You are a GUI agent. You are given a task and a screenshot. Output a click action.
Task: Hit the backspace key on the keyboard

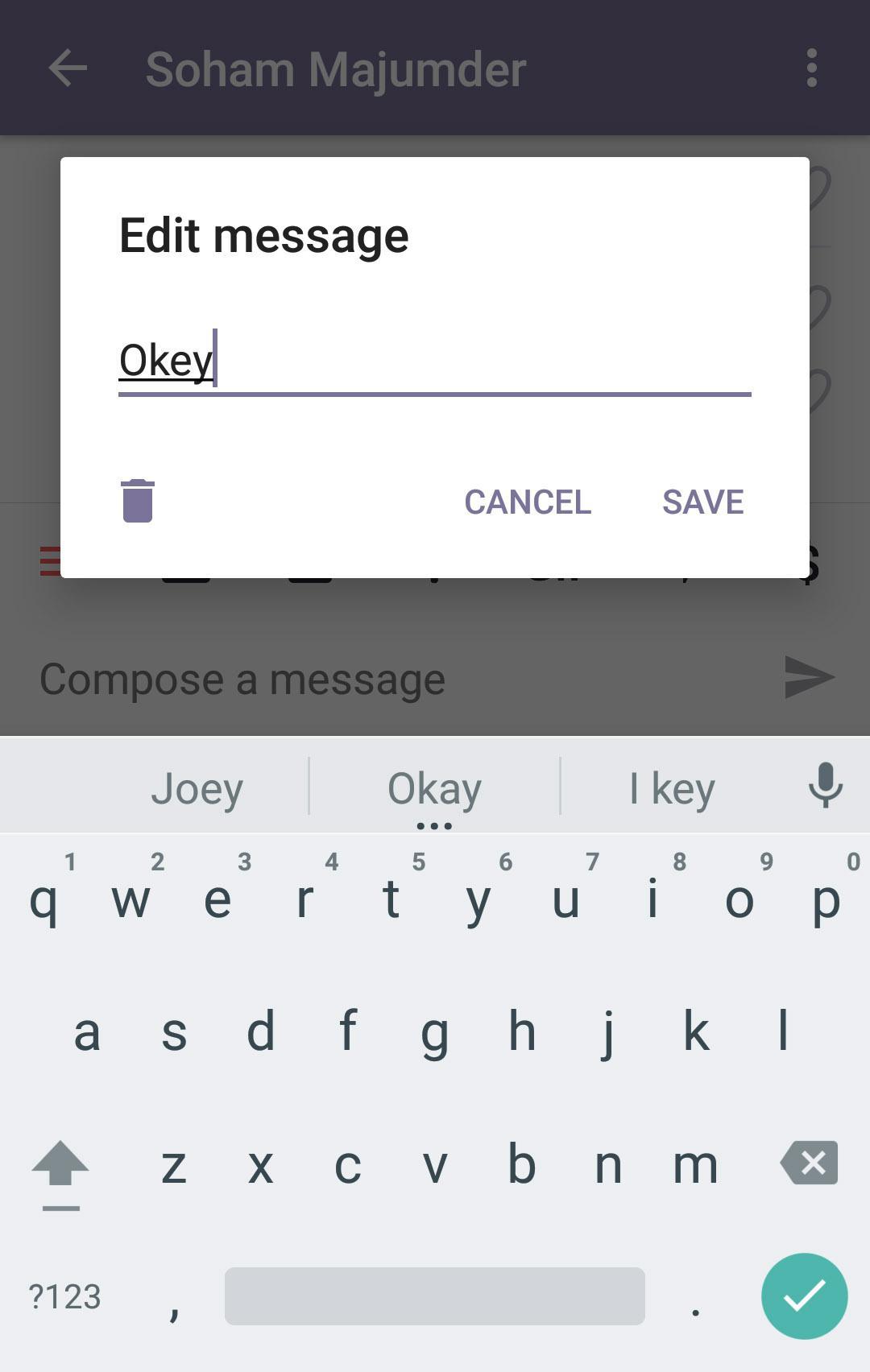pos(810,1163)
